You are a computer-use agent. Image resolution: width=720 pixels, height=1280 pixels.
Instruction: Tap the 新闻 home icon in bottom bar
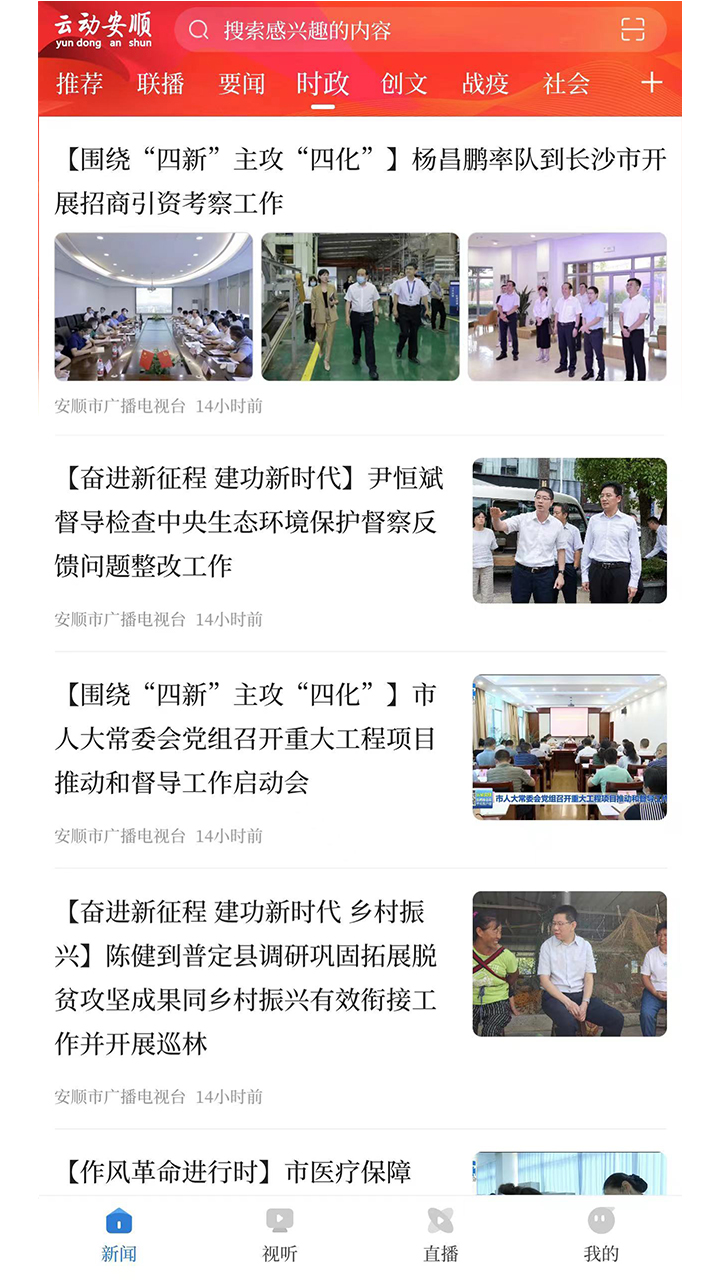(119, 1221)
